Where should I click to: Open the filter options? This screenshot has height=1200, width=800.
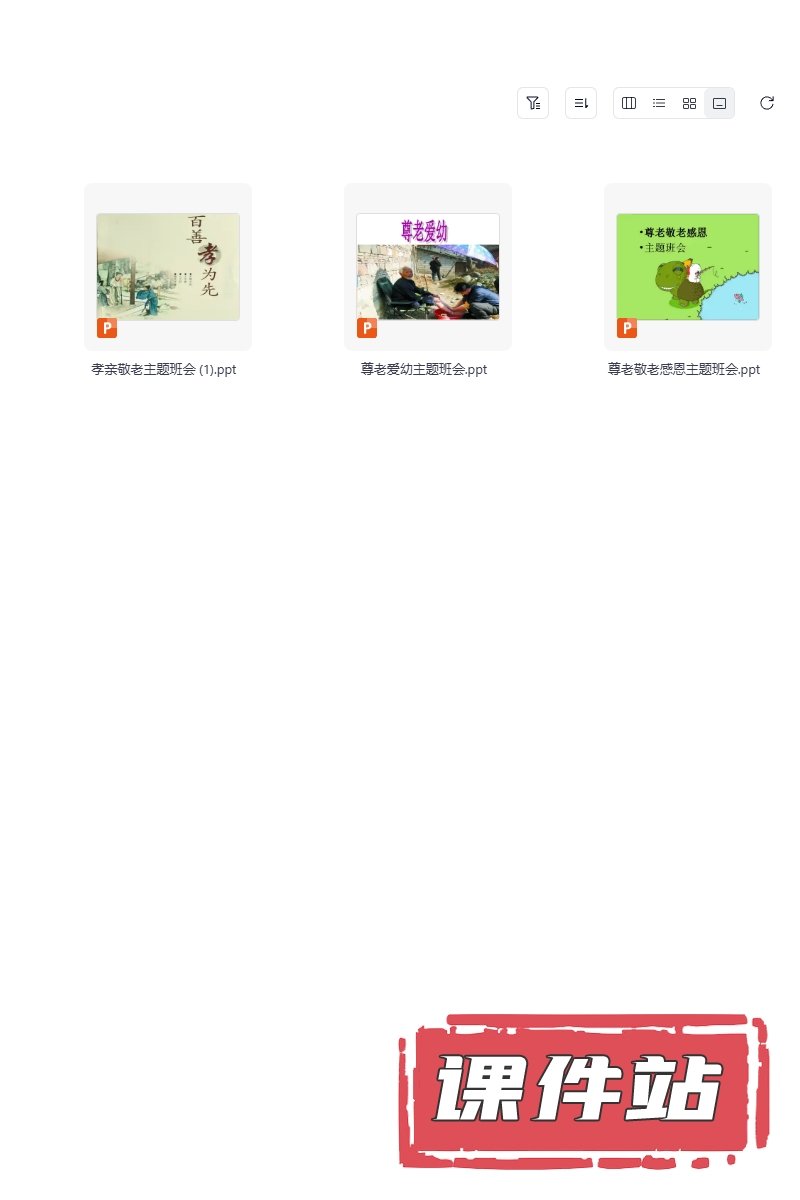(533, 103)
